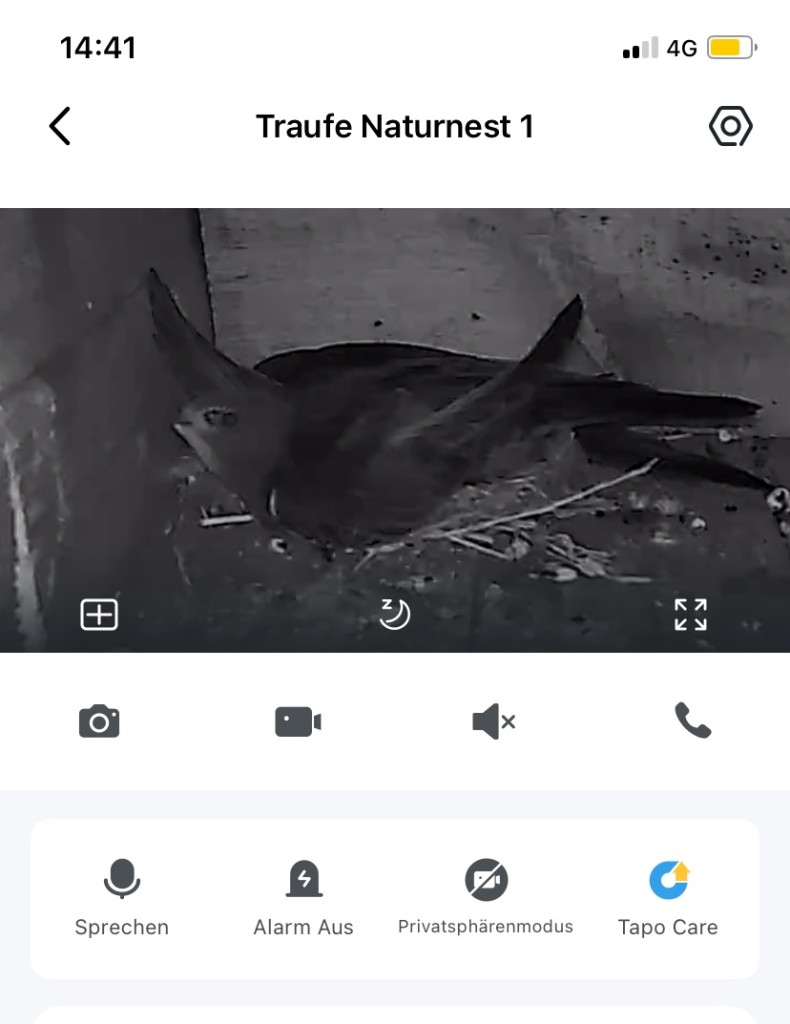Unmute the camera audio

point(493,721)
